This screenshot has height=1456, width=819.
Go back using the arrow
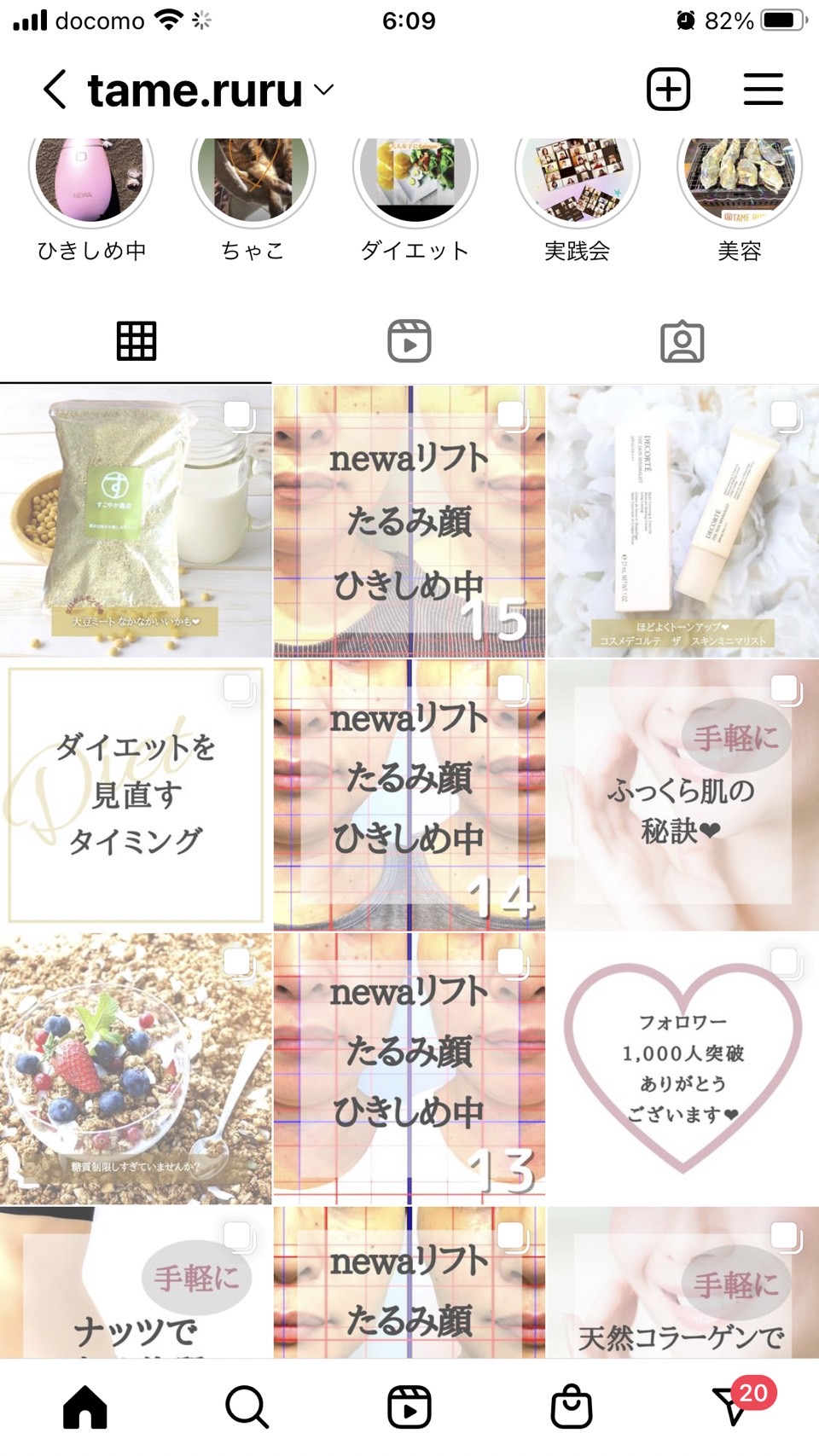55,90
